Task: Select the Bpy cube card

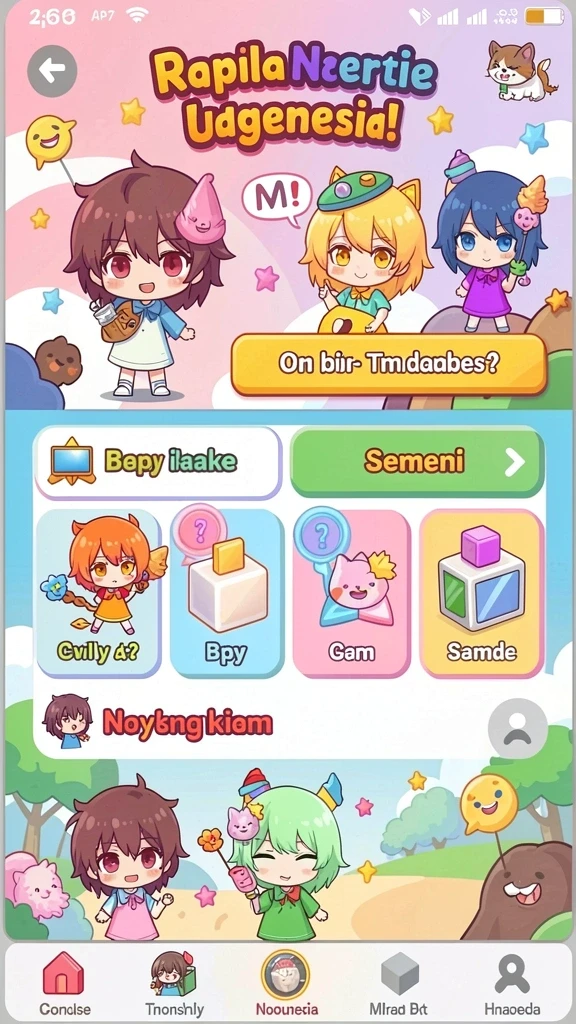Action: 227,593
